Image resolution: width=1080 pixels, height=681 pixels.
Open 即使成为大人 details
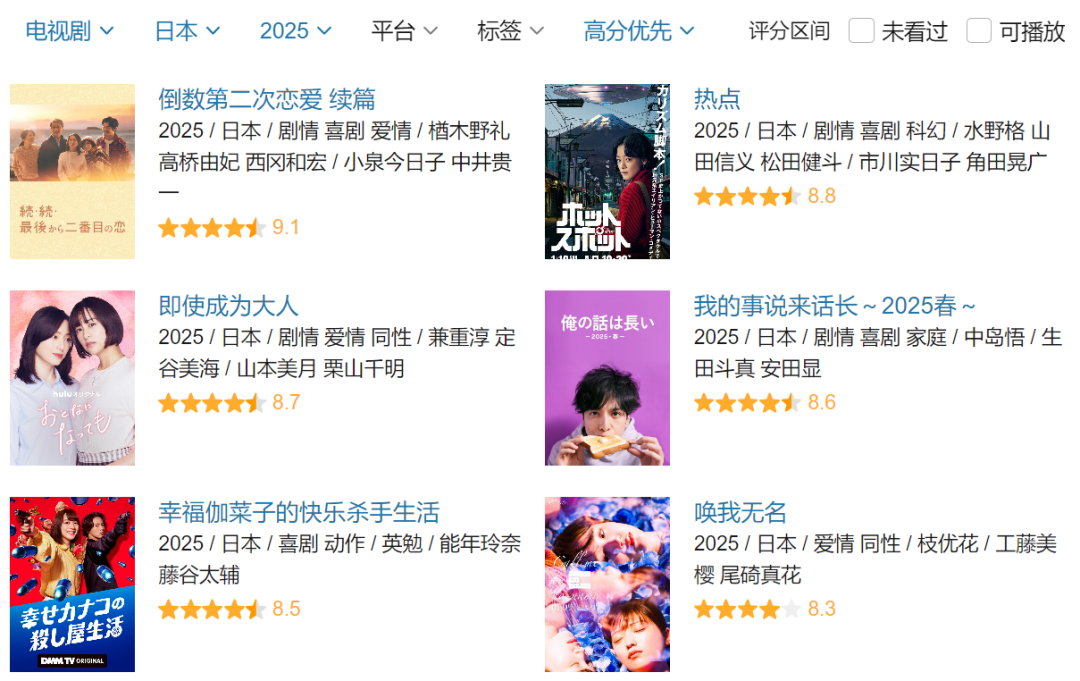coord(228,306)
